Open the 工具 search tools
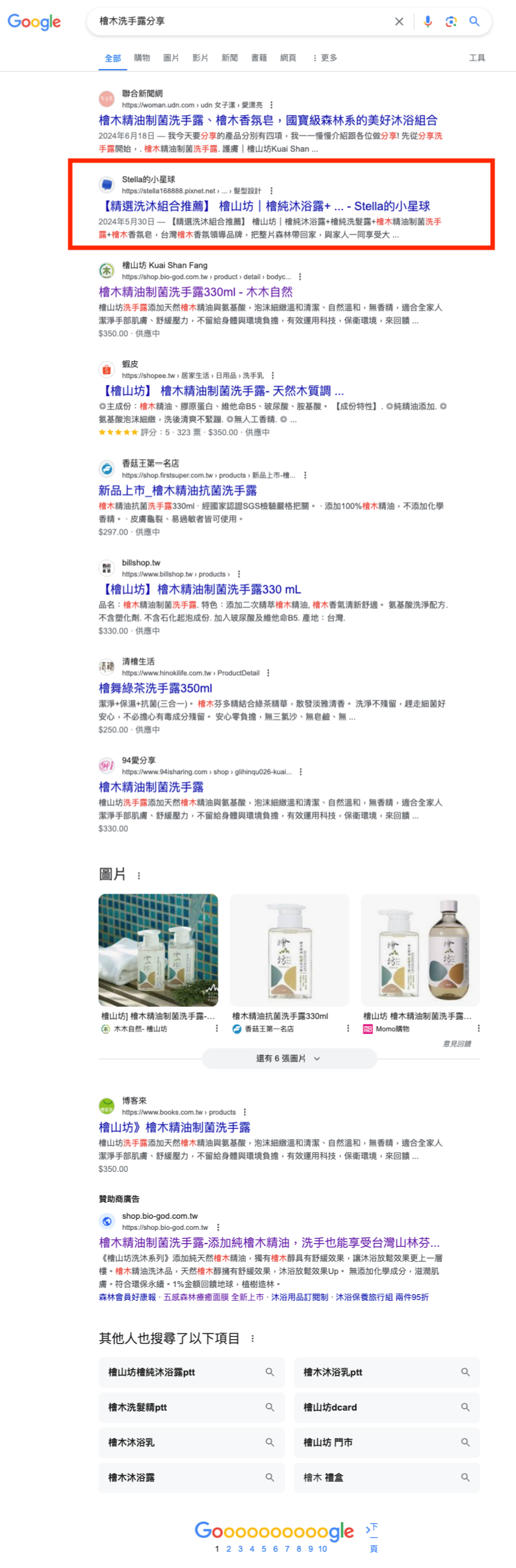The height and width of the screenshot is (1568, 516). pyautogui.click(x=477, y=58)
